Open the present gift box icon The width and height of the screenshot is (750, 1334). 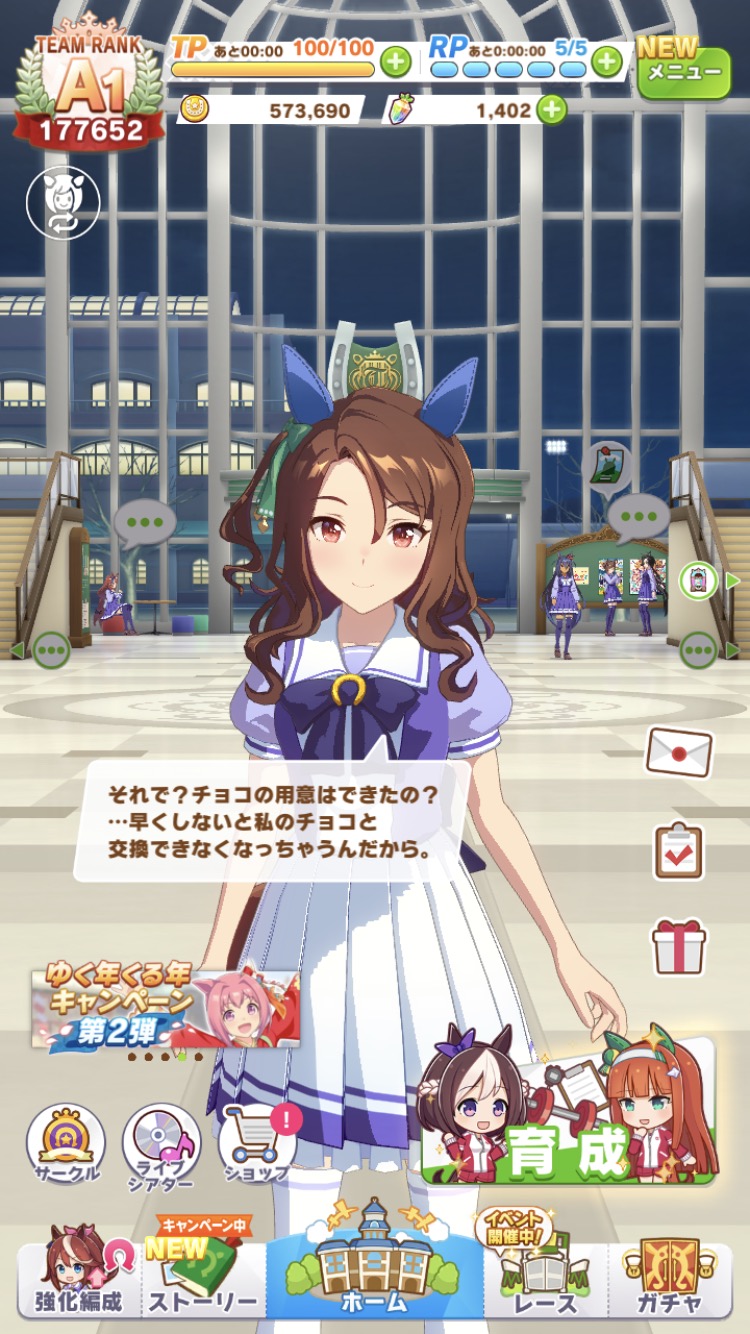coord(679,946)
